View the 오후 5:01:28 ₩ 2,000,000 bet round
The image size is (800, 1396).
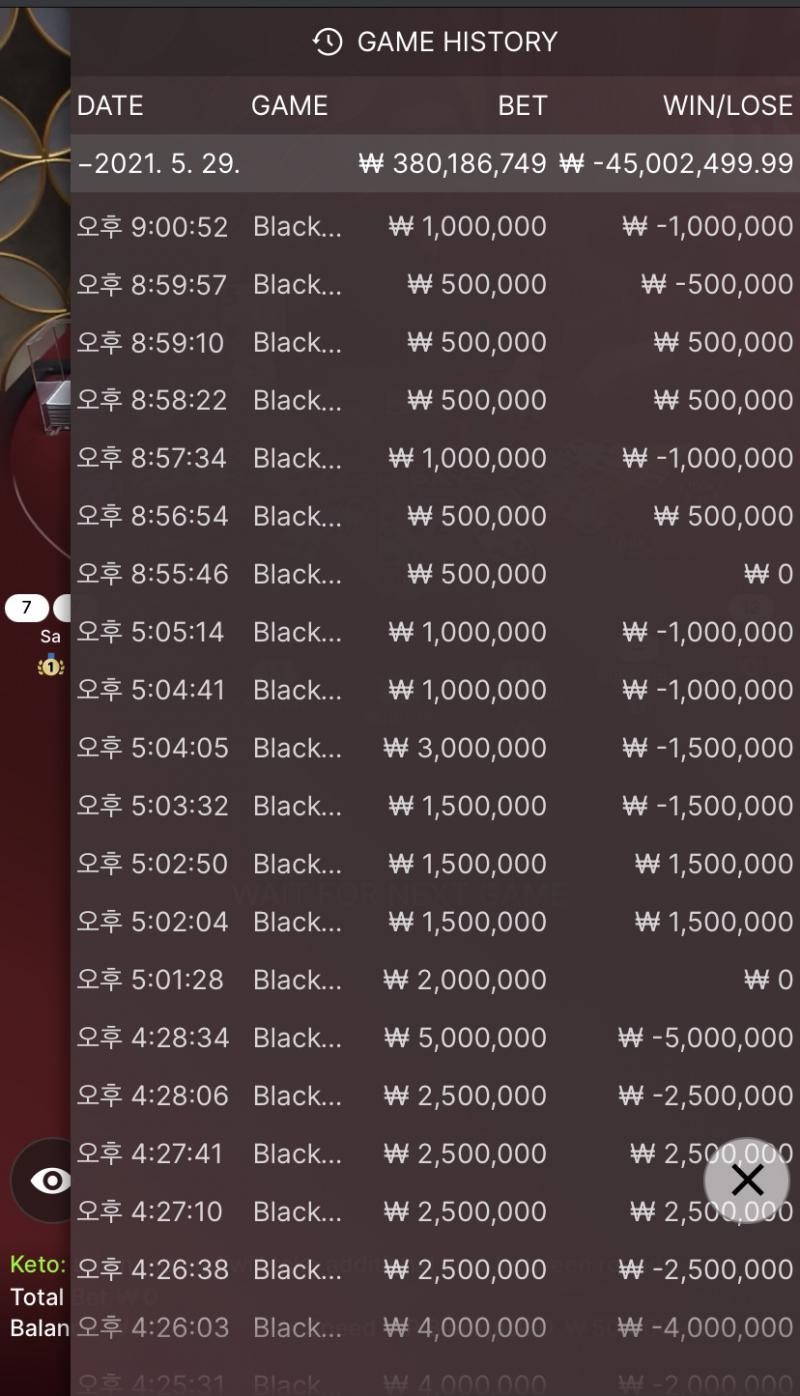[435, 981]
